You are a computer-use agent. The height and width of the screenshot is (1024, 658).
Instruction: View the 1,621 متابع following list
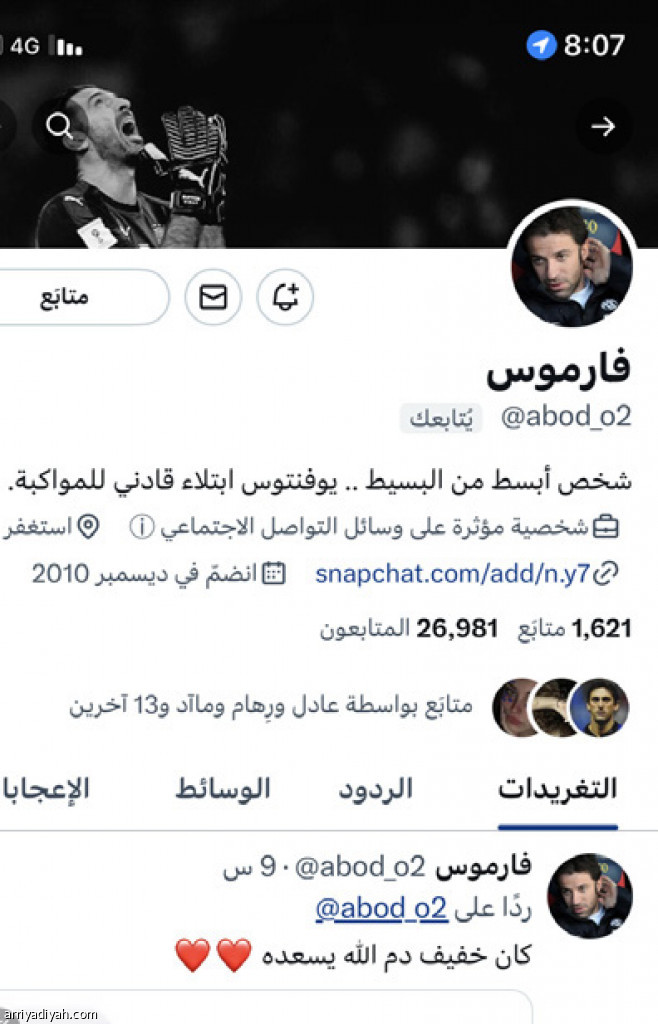574,628
